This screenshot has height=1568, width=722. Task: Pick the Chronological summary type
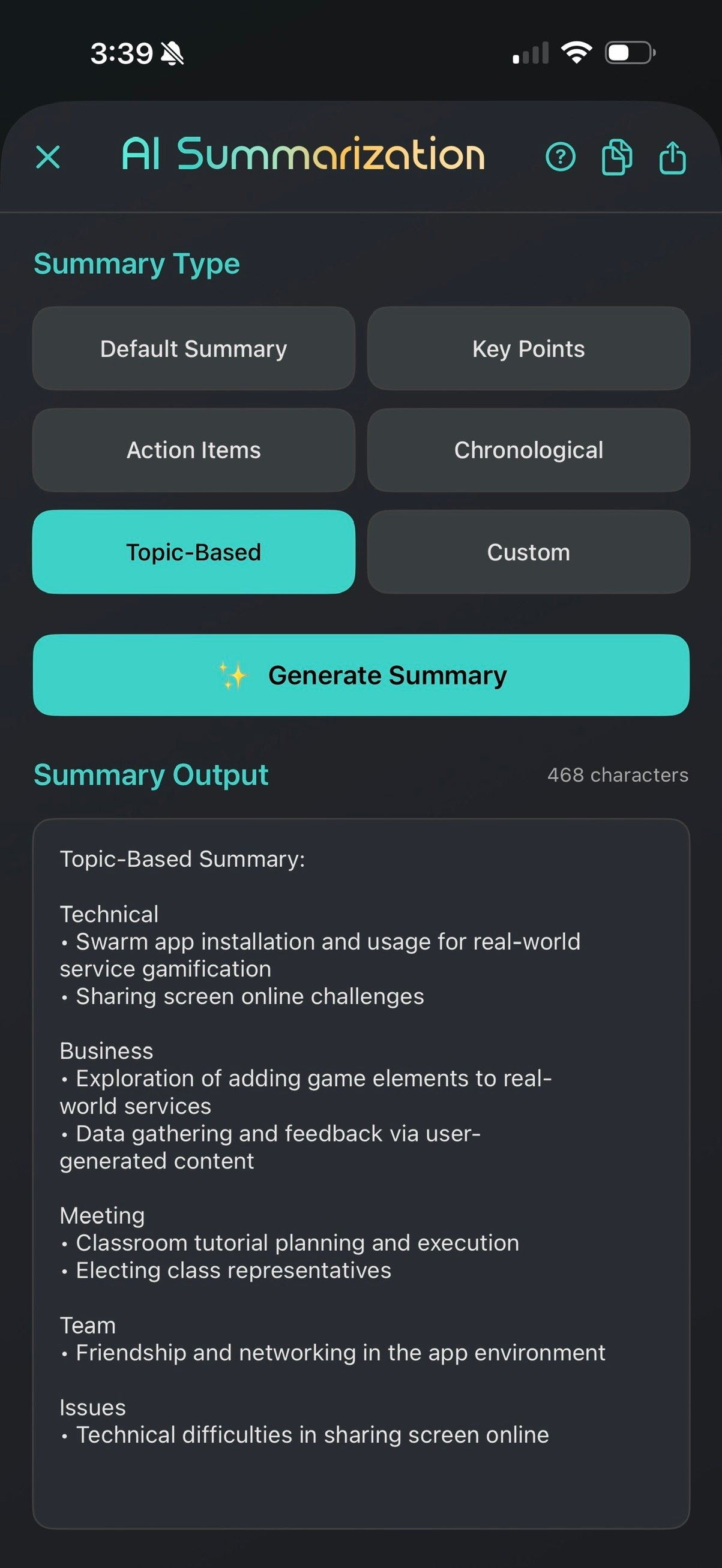tap(528, 450)
